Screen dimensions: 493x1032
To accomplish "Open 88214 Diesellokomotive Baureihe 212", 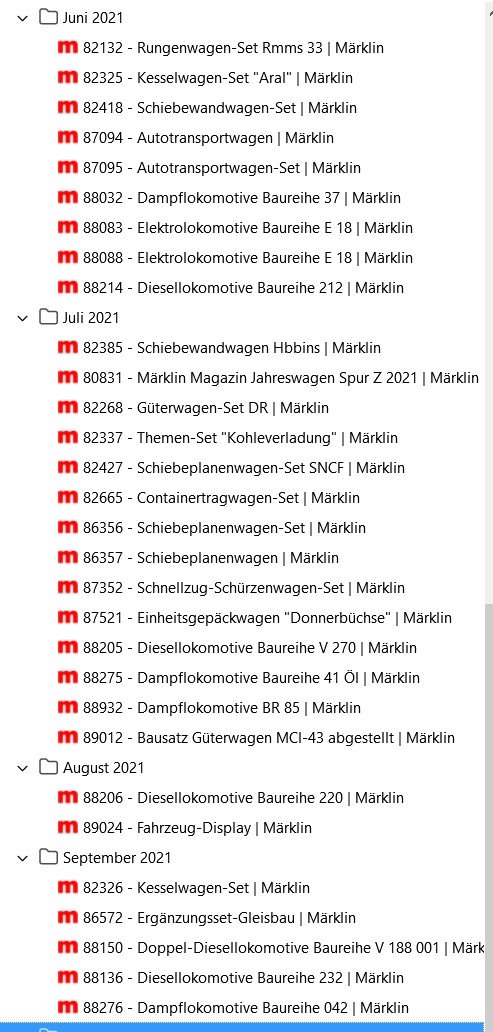I will (x=230, y=288).
